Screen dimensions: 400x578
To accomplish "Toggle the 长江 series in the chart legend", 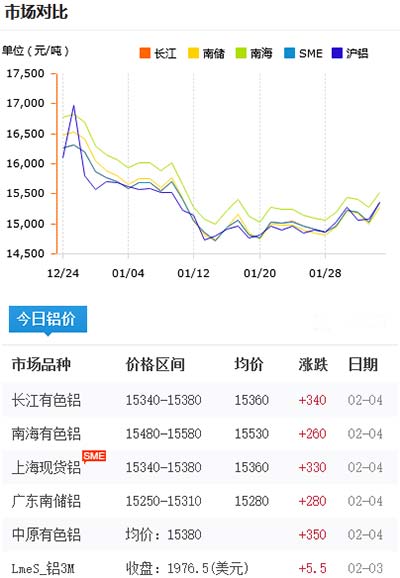I will tap(158, 53).
